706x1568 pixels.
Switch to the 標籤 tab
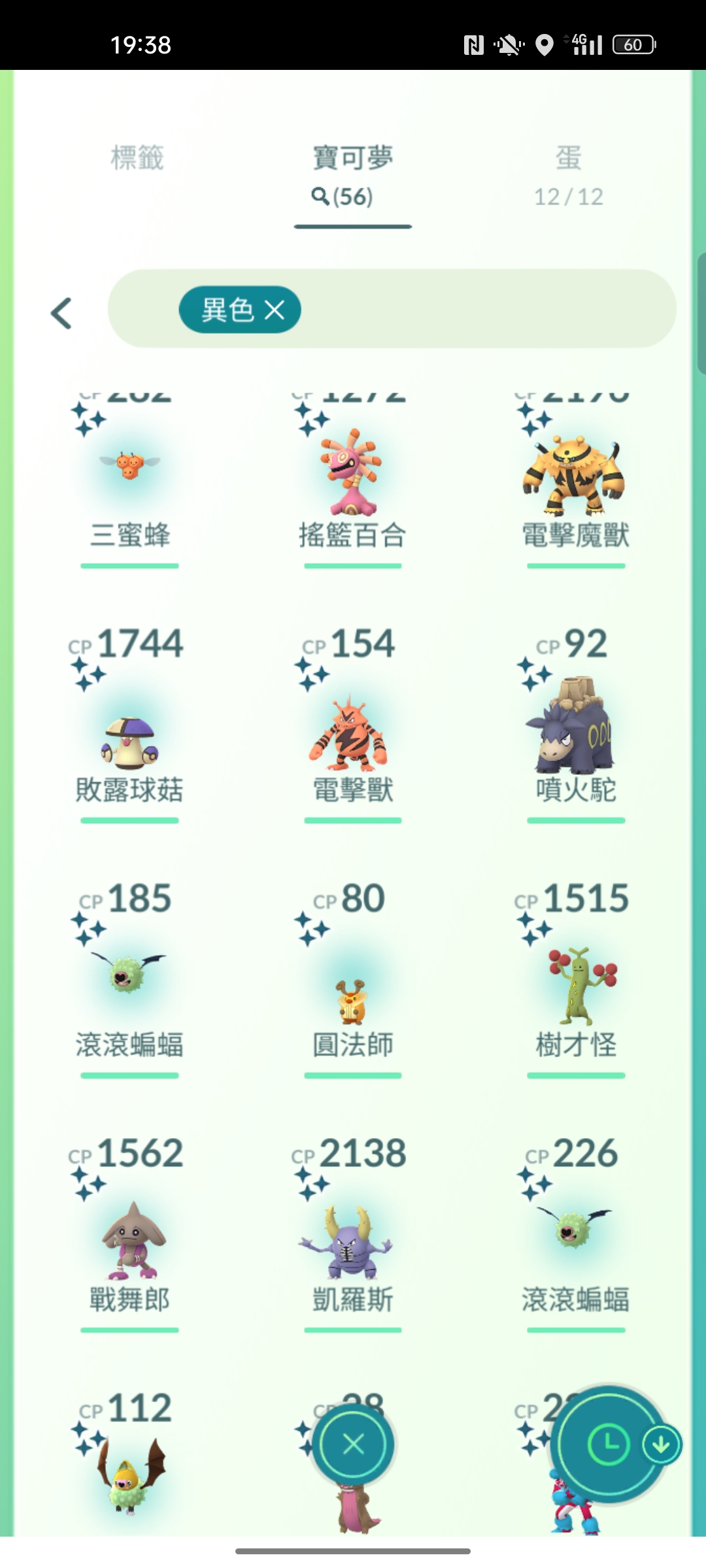point(137,158)
